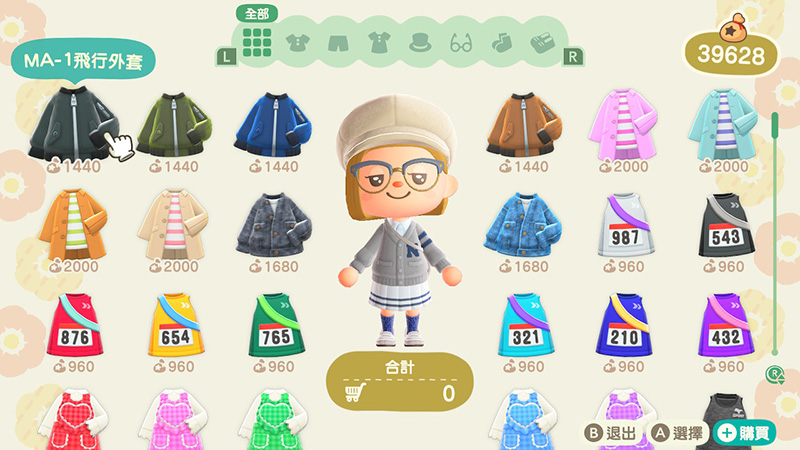800x450 pixels.
Task: Switch to the glasses accessories category
Action: [x=459, y=43]
